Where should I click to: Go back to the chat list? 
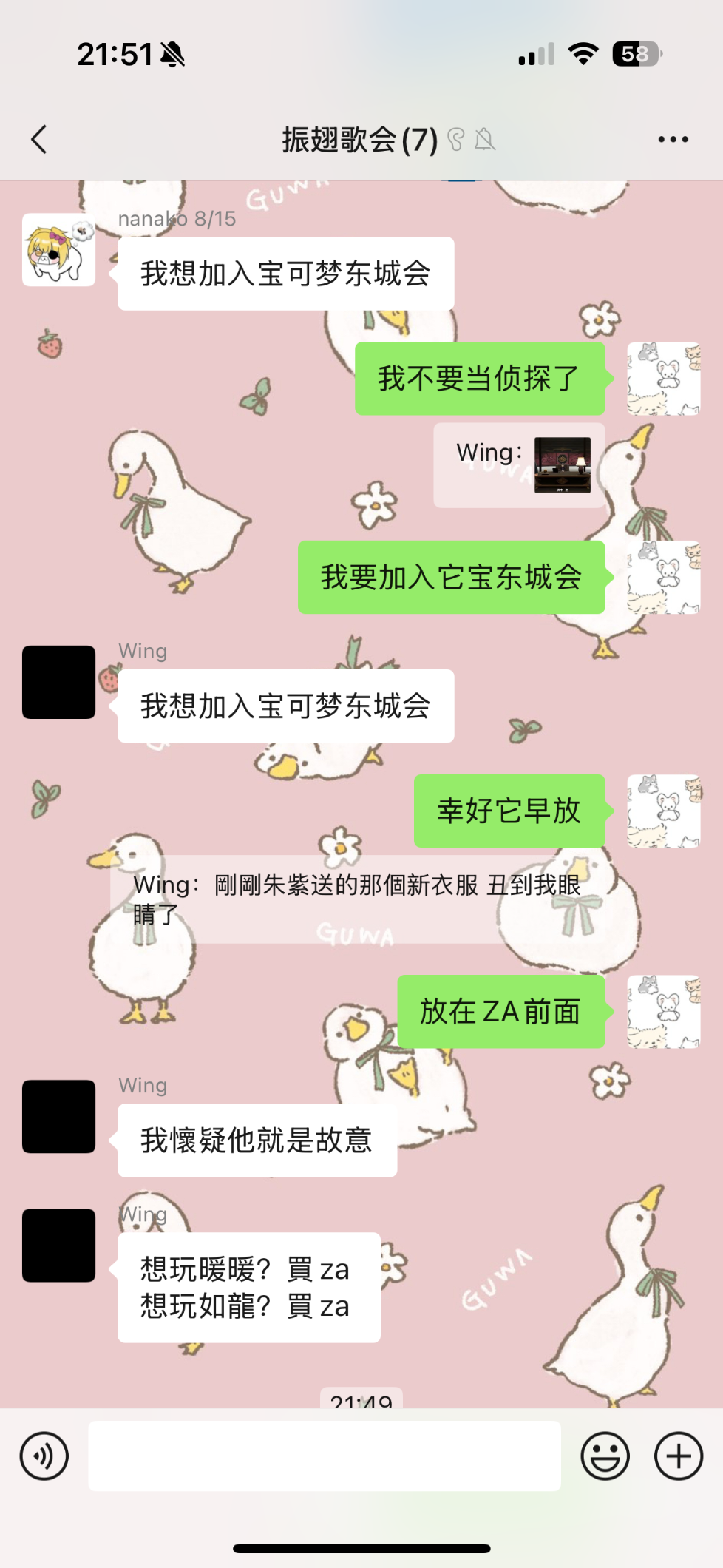[39, 139]
